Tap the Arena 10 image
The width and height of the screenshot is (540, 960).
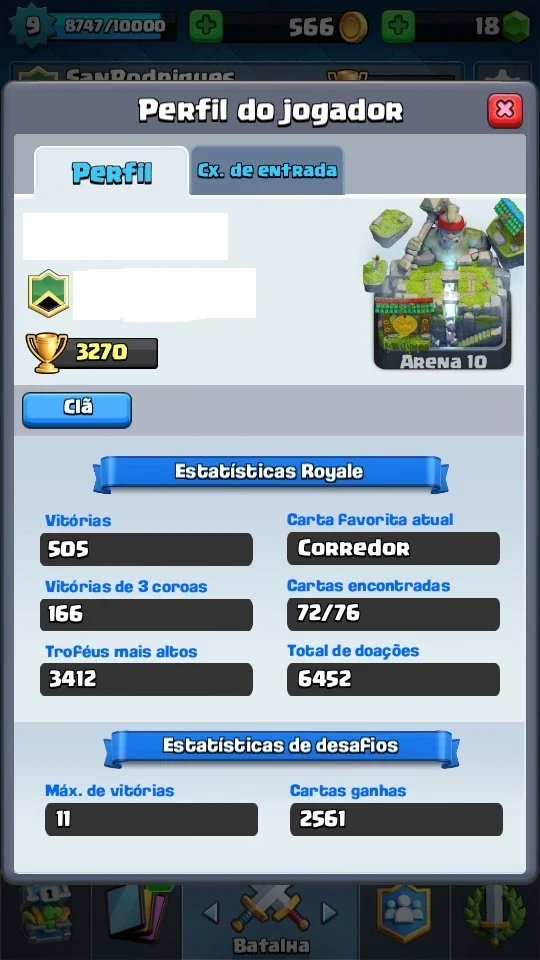(x=443, y=284)
